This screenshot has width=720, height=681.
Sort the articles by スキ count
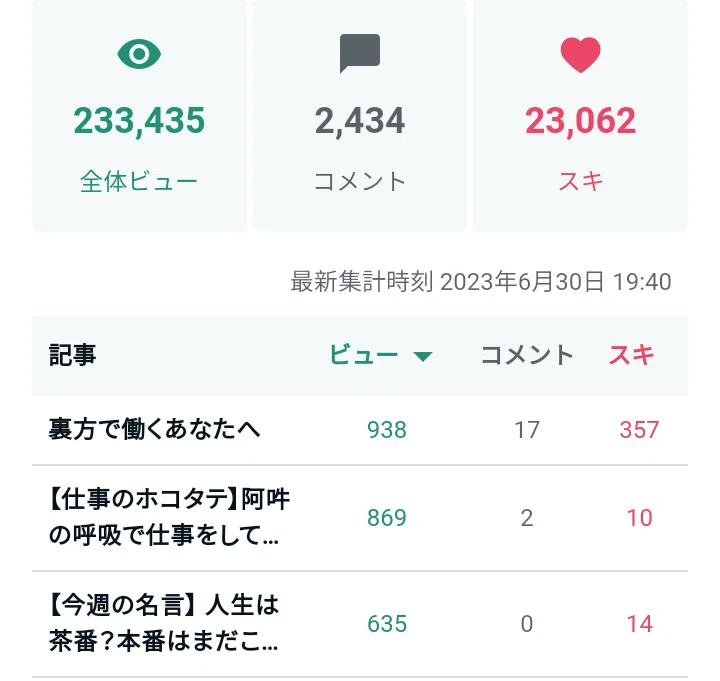coord(631,355)
